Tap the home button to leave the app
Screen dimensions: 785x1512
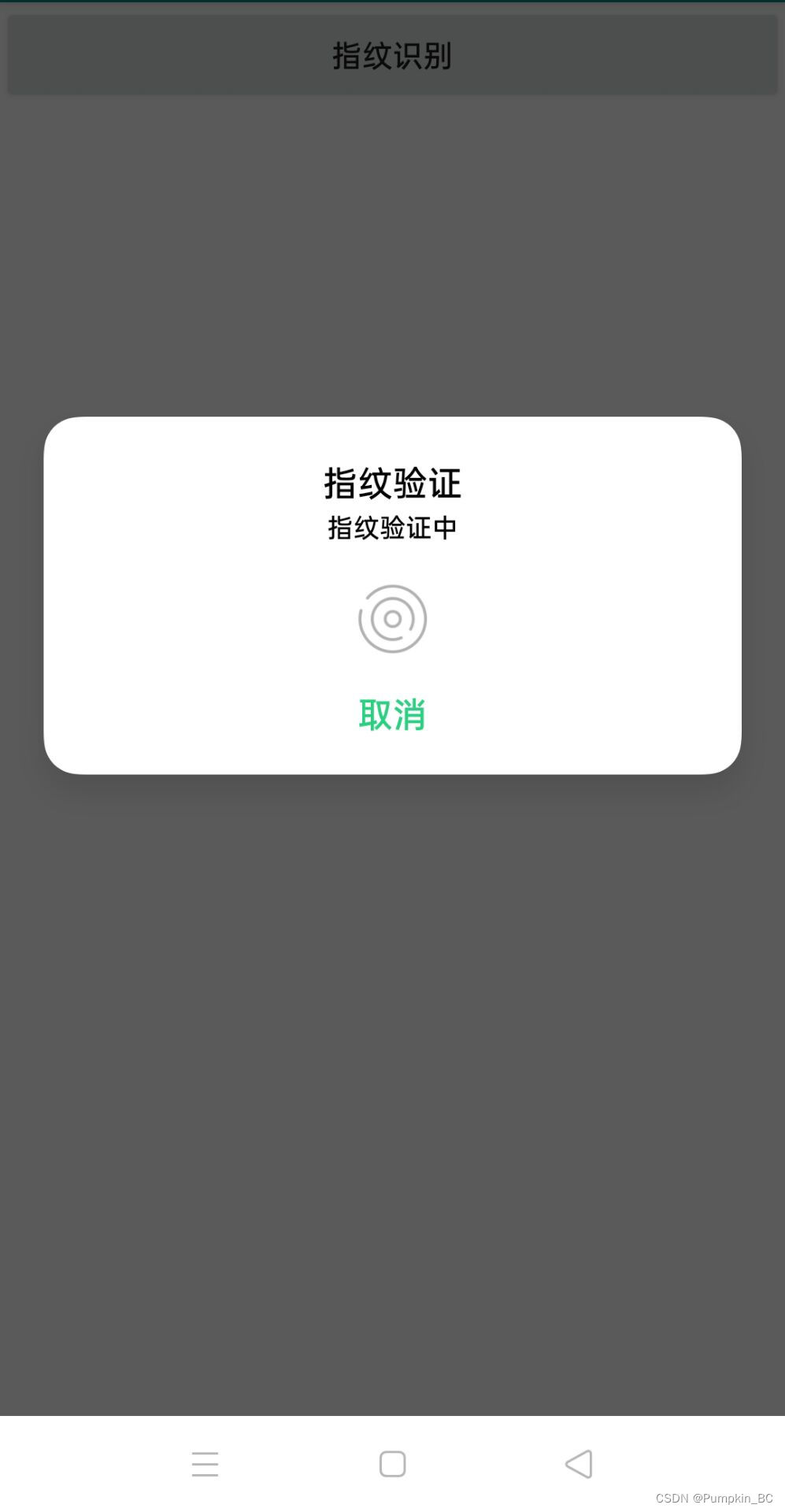click(391, 1463)
